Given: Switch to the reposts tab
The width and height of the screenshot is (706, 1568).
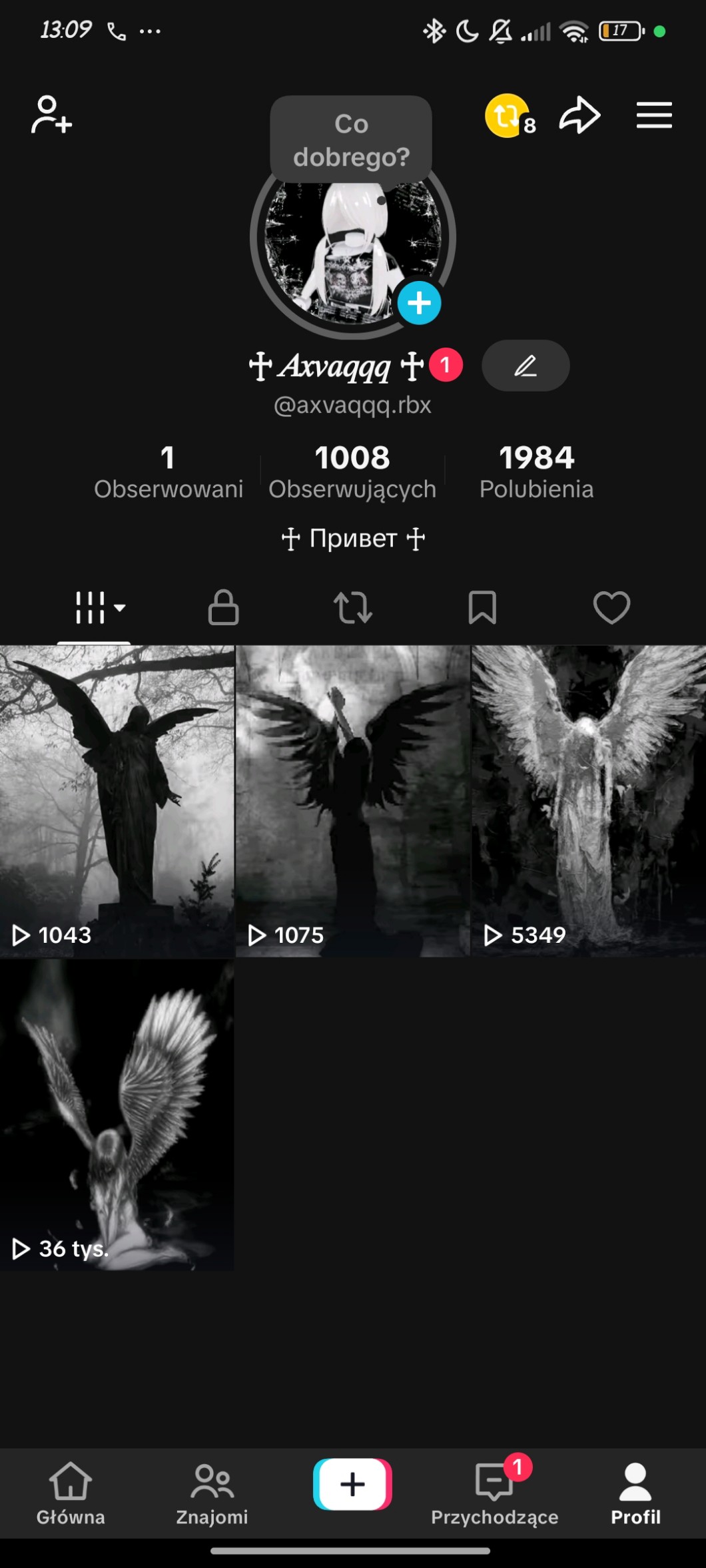Looking at the screenshot, I should pos(352,607).
